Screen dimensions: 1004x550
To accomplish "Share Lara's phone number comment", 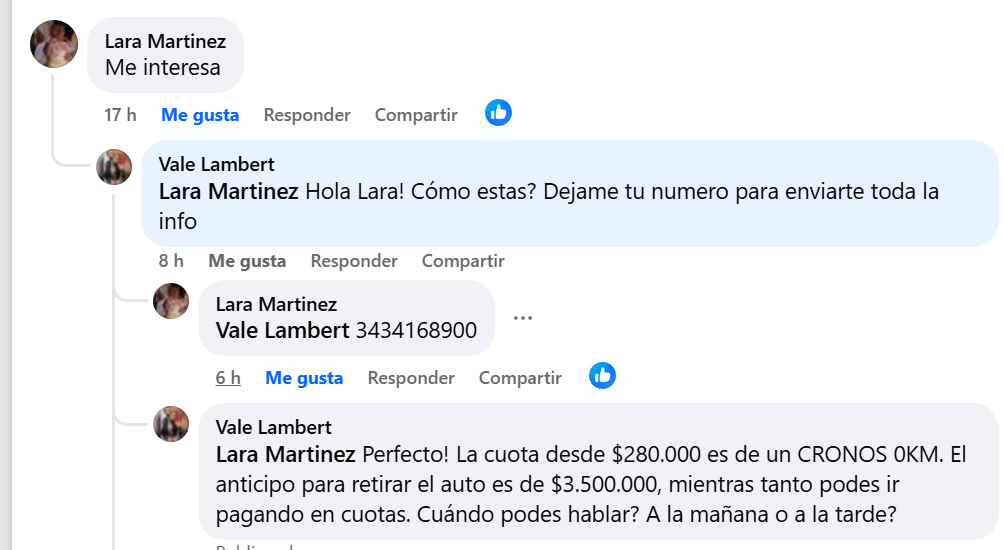I will click(520, 378).
